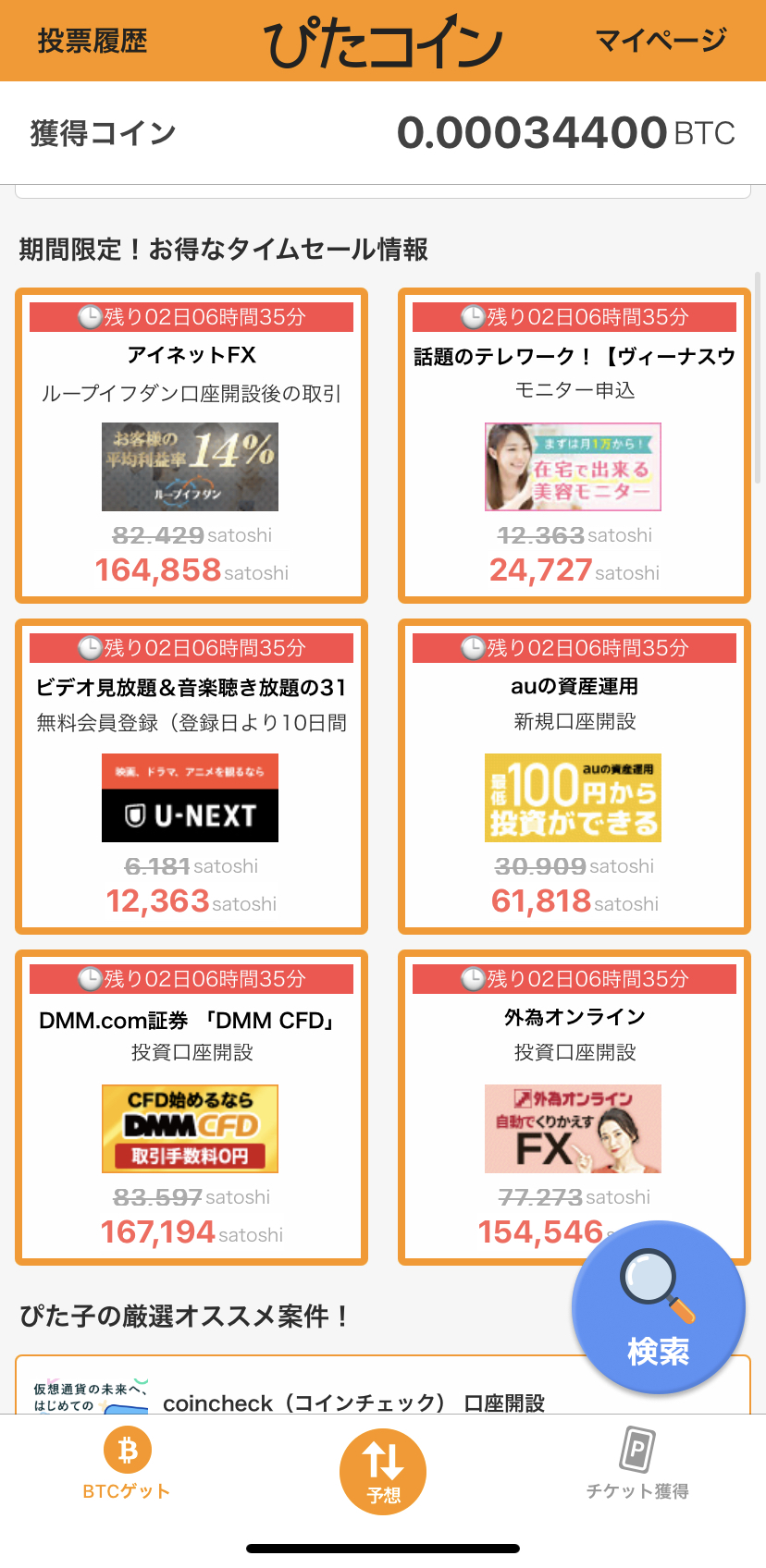Tap the 検索 floating search button
766x1568 pixels.
pos(658,1307)
